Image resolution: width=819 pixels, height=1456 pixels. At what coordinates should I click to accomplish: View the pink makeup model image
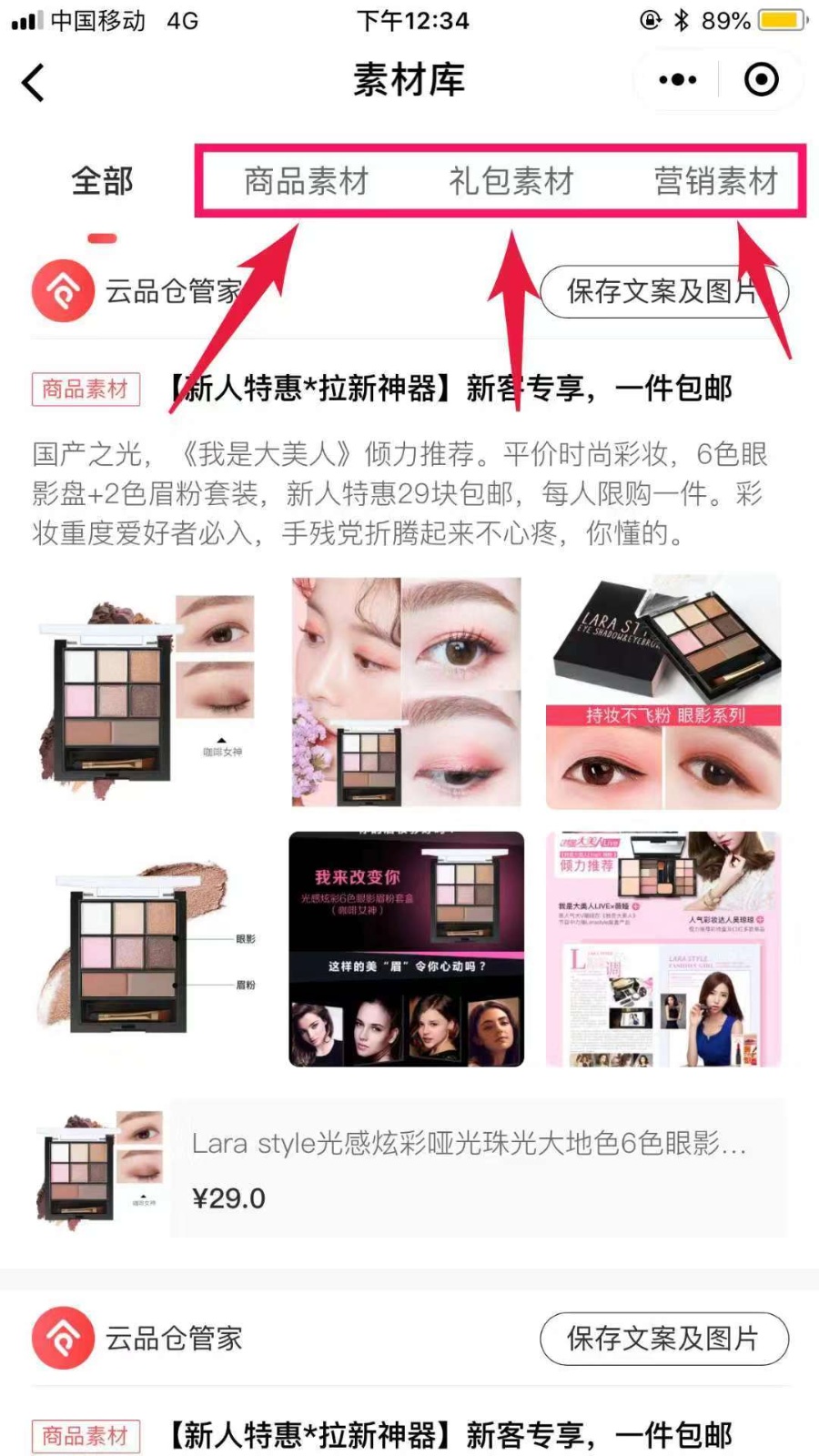click(x=406, y=693)
